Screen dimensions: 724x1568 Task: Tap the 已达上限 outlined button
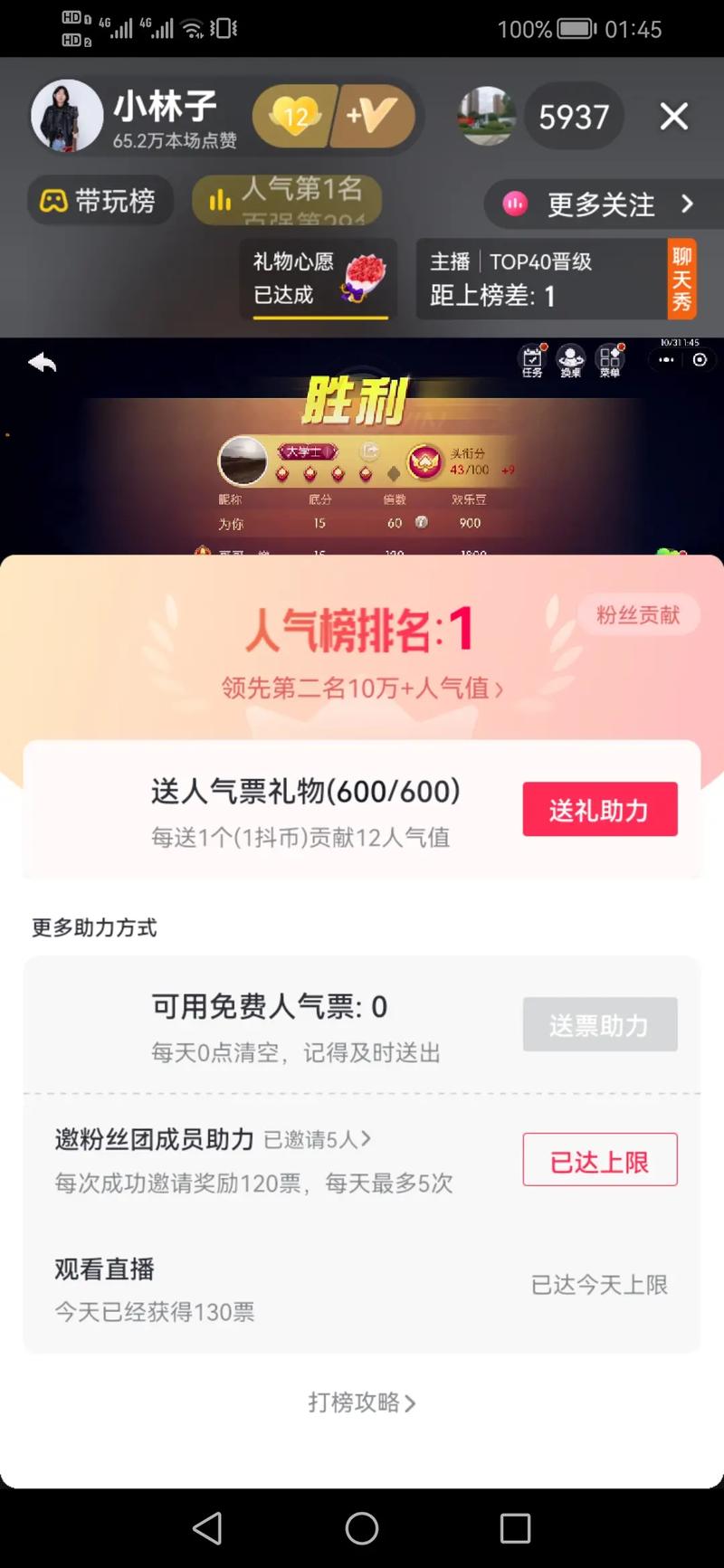coord(600,1159)
